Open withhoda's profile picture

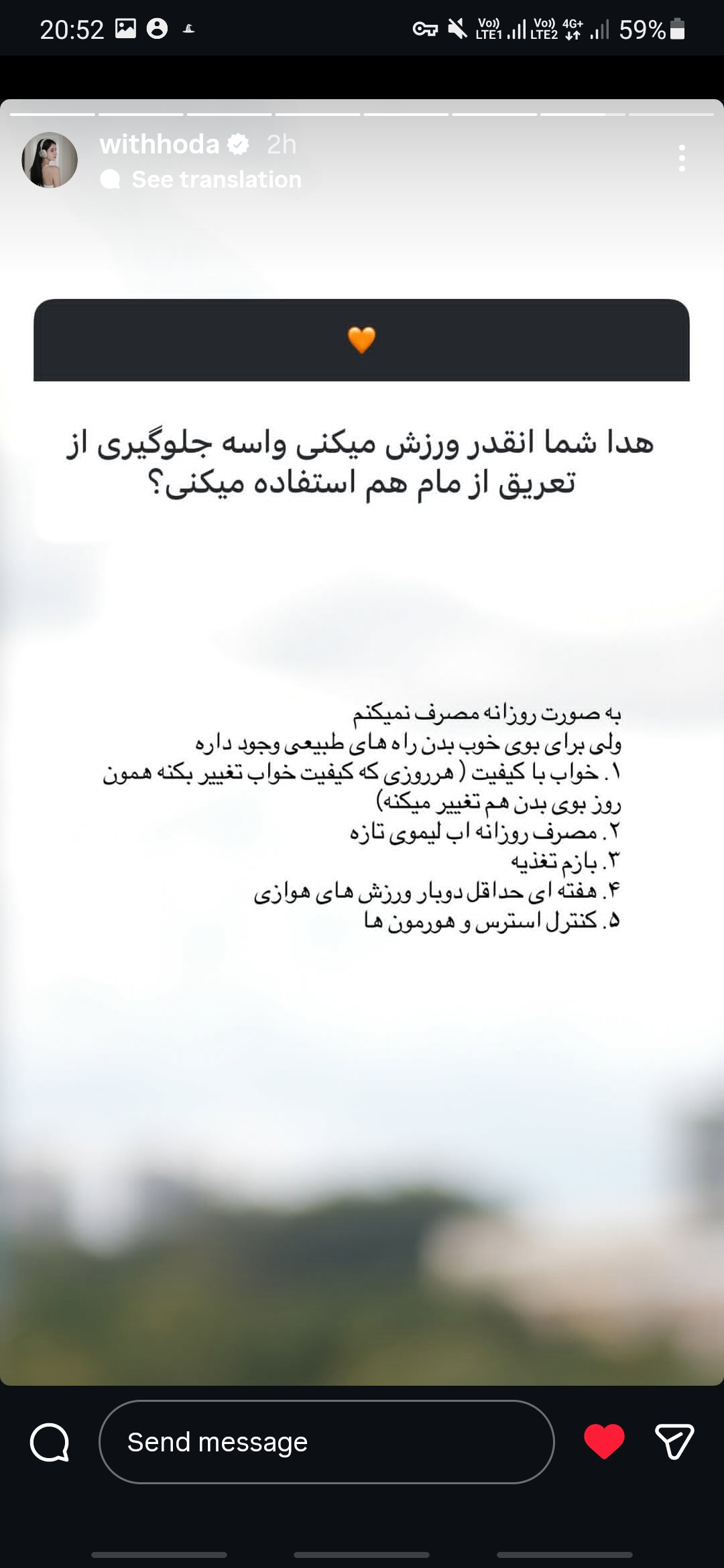[x=50, y=160]
